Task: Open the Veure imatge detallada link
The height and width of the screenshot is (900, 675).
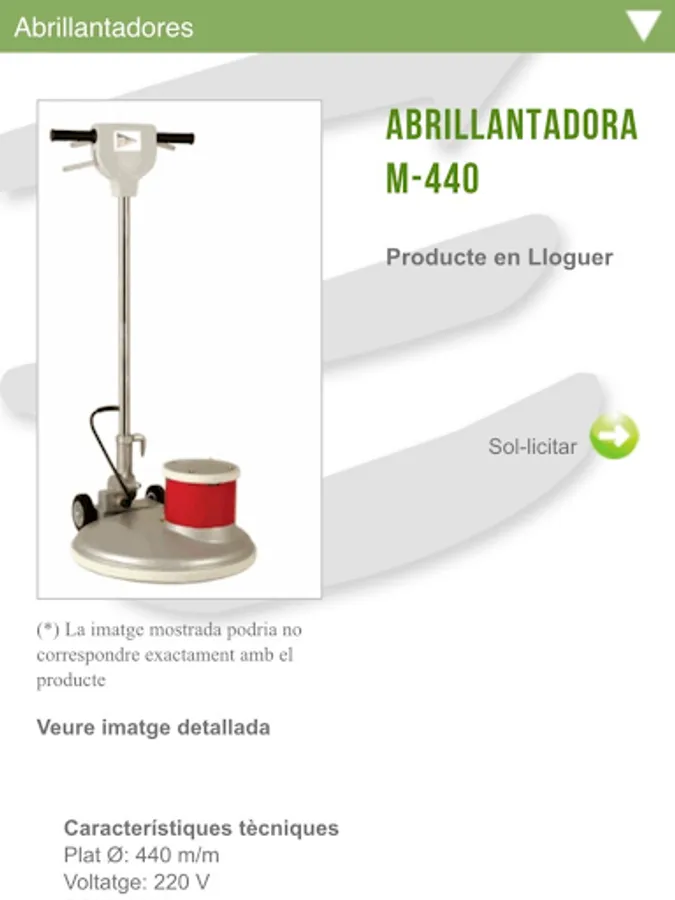Action: click(x=153, y=727)
